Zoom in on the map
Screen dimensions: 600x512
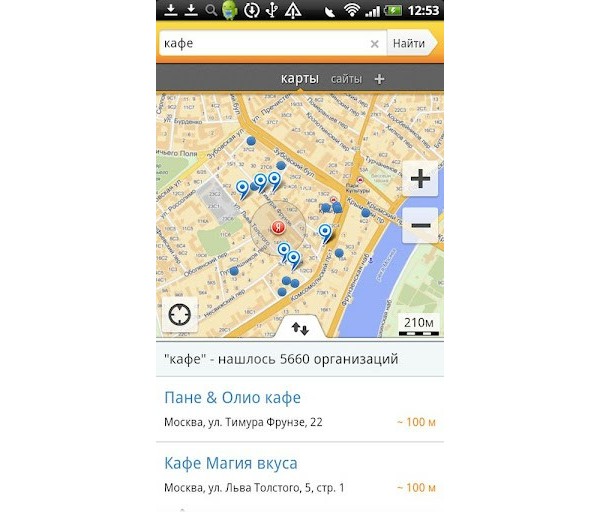[421, 179]
